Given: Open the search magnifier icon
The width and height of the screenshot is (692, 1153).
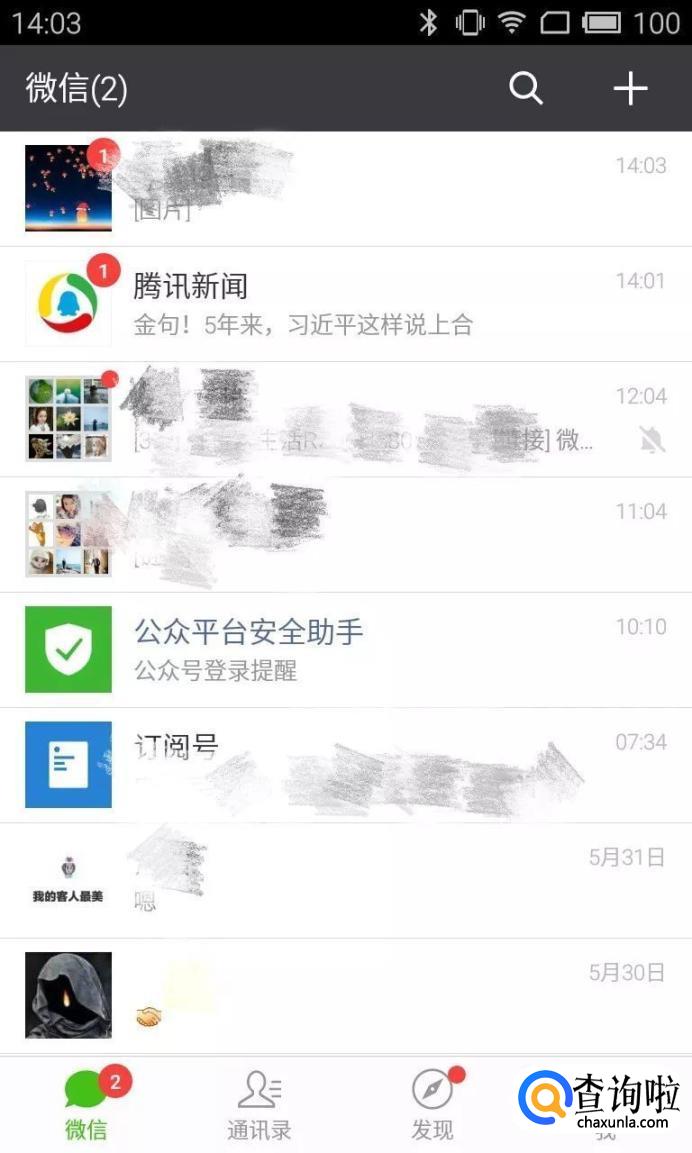Looking at the screenshot, I should [x=526, y=88].
